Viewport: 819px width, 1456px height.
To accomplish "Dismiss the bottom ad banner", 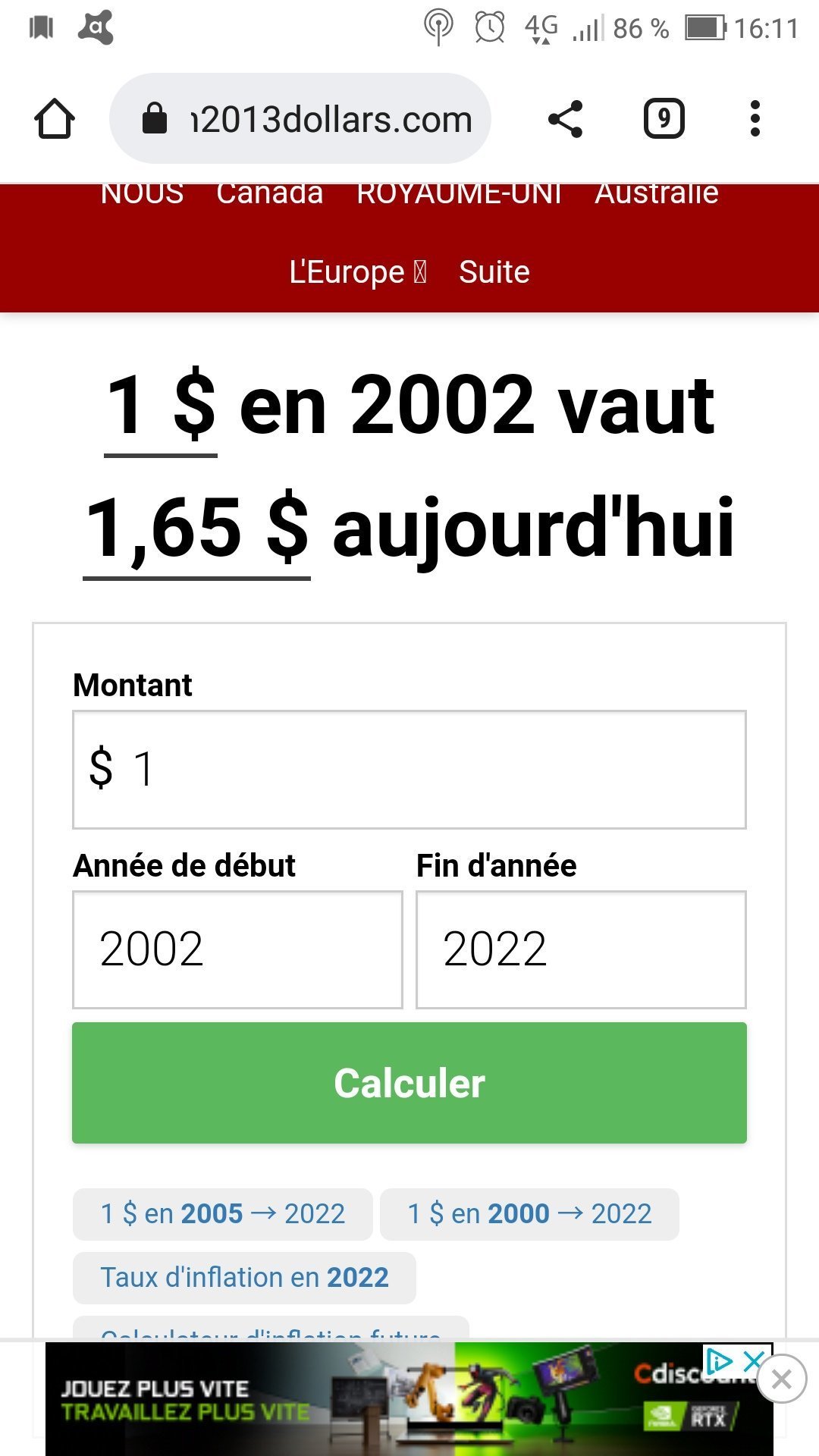I will [x=782, y=1379].
